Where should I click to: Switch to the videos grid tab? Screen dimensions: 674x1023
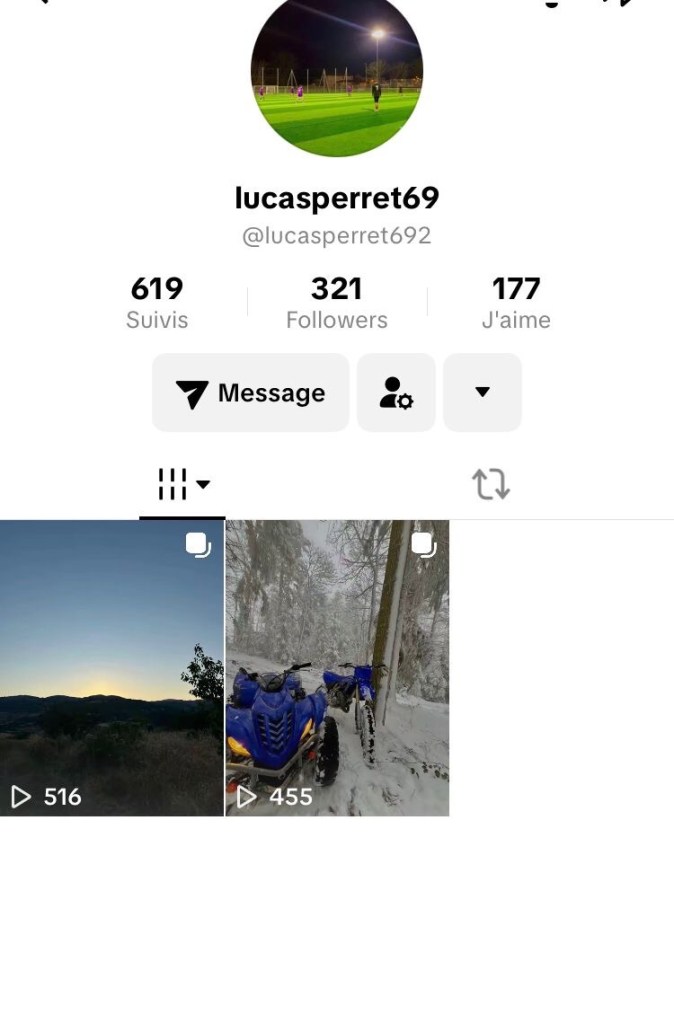pos(183,485)
